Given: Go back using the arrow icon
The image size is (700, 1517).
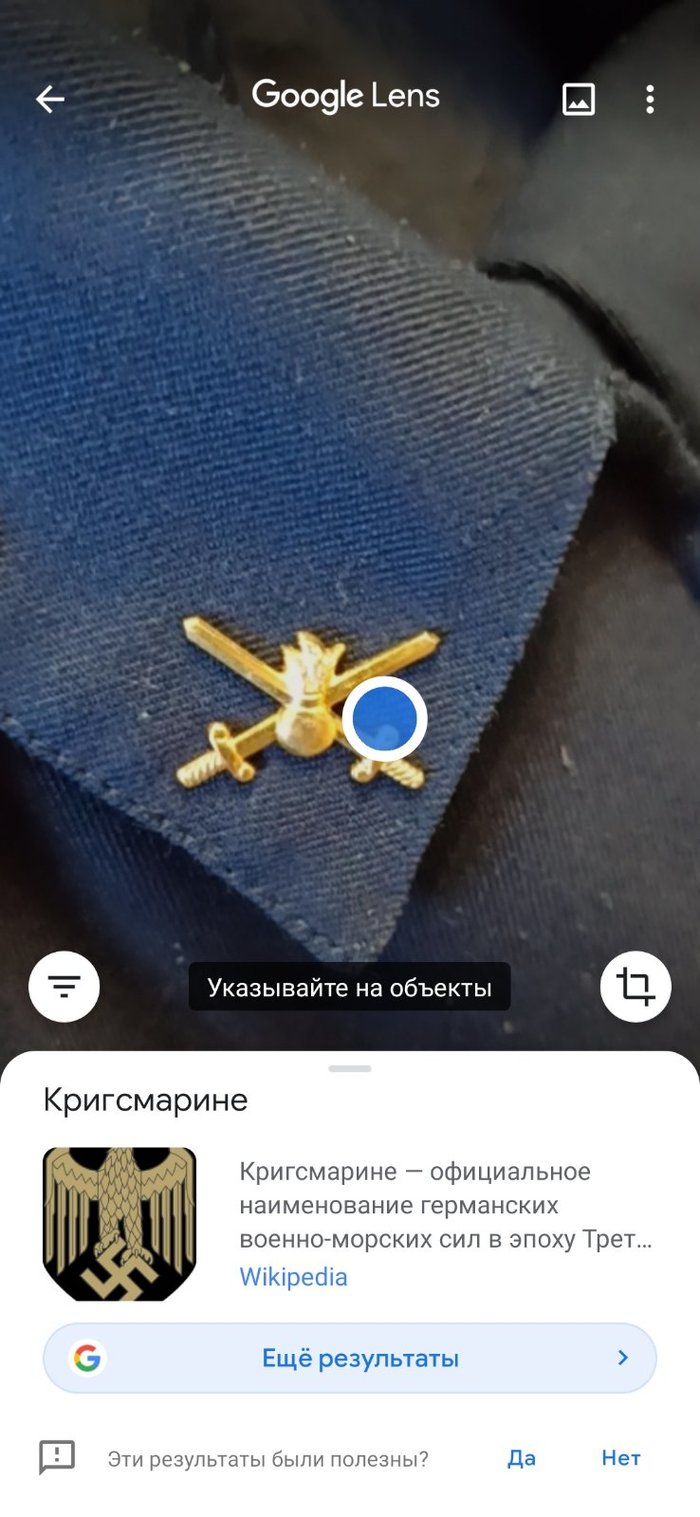Looking at the screenshot, I should (50, 98).
